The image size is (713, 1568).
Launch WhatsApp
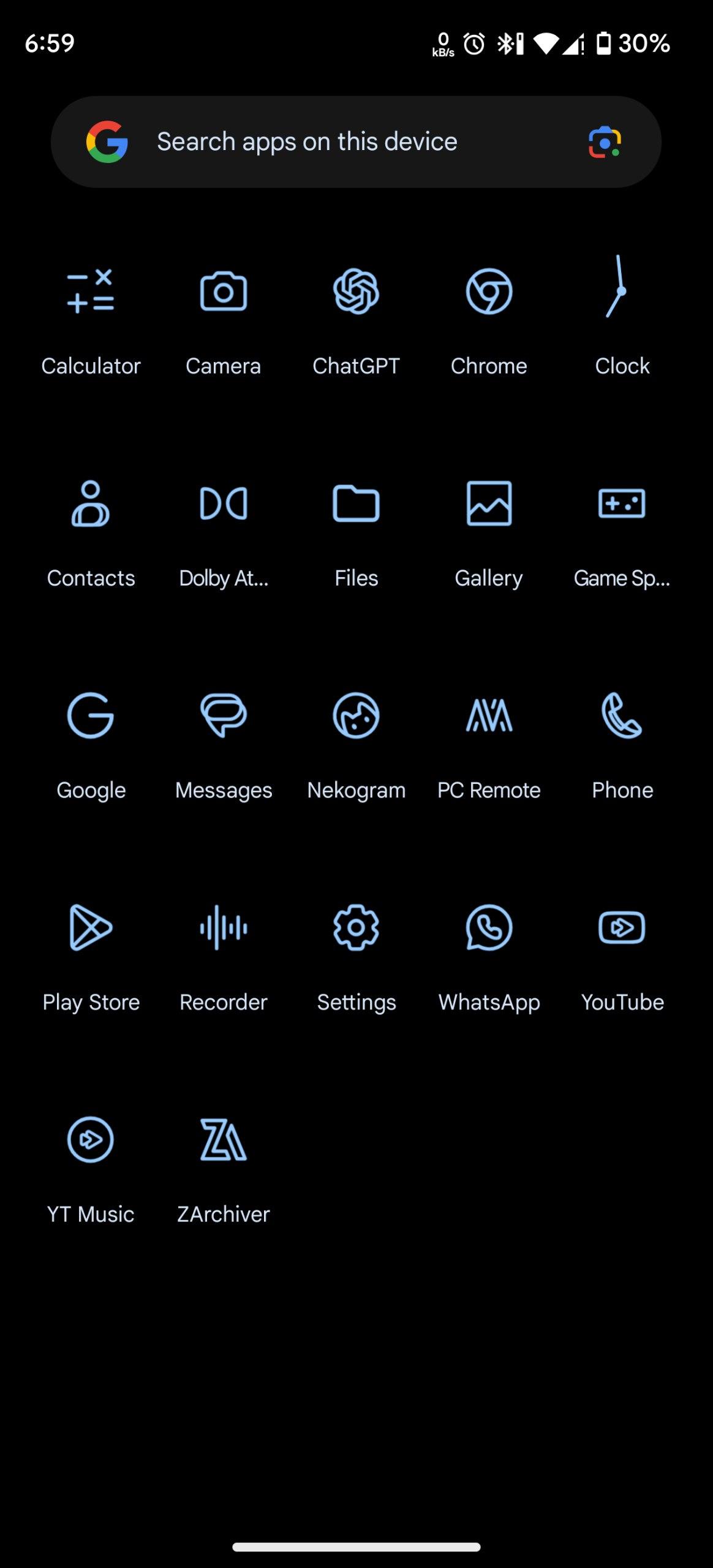(x=489, y=927)
